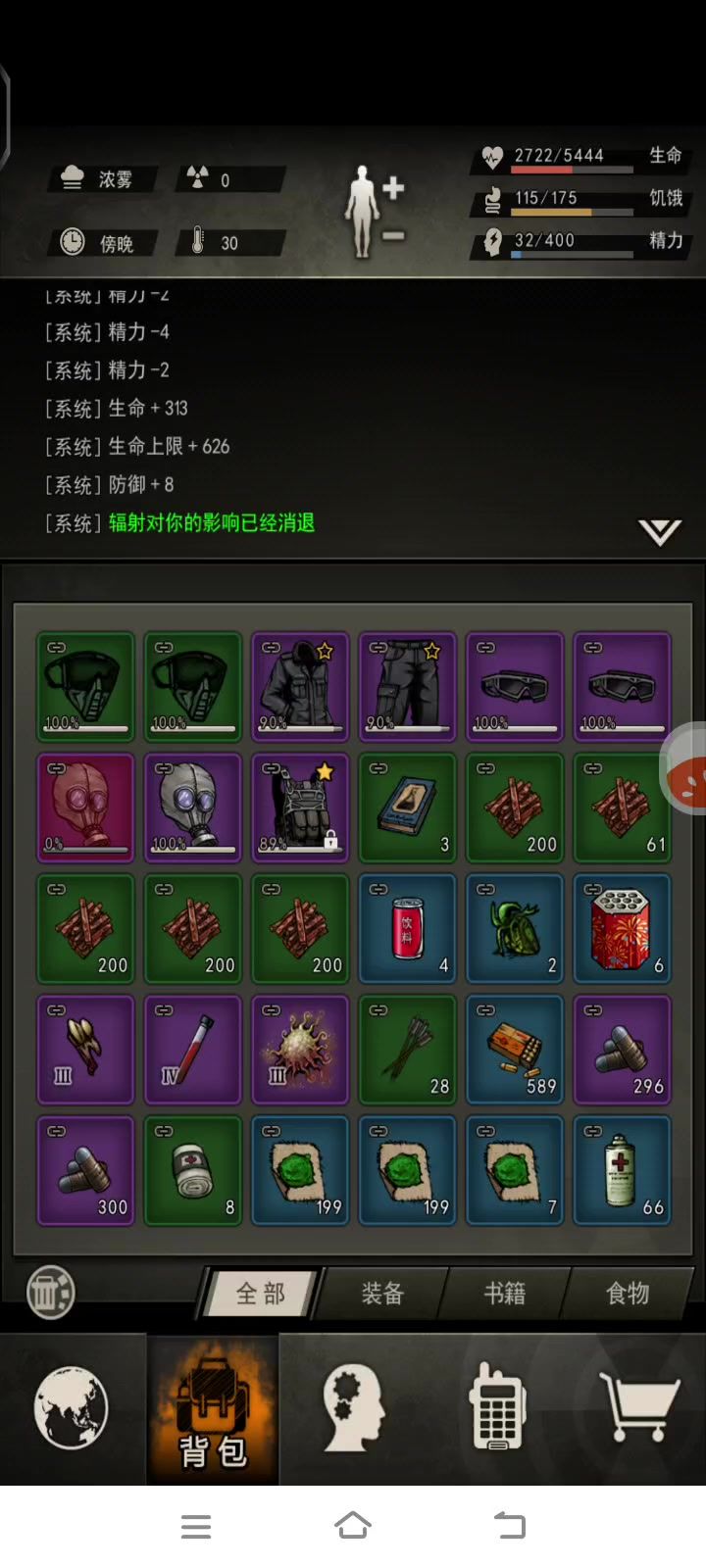Switch to the 装备 equipment tab

(382, 1294)
